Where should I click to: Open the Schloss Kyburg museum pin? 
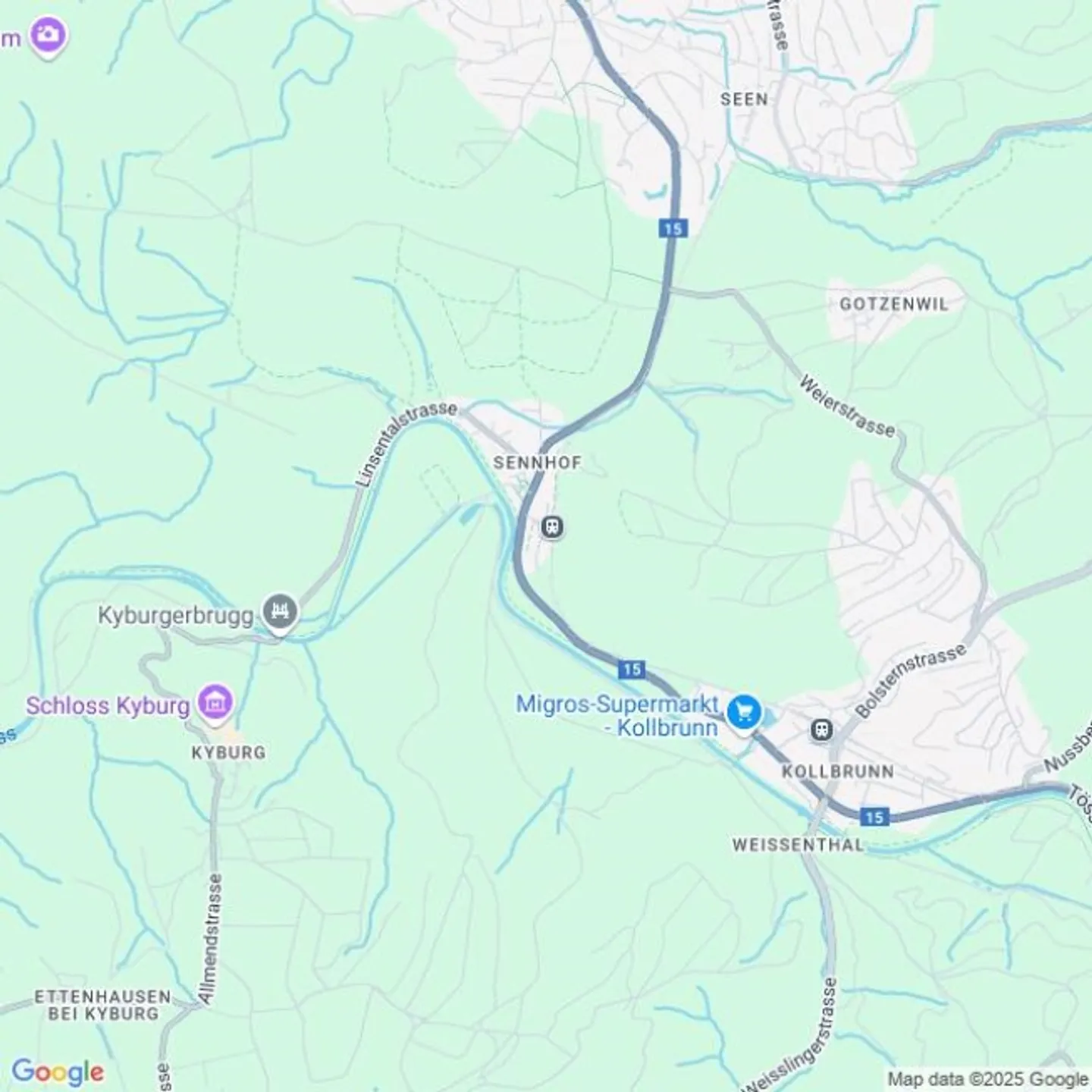(215, 703)
